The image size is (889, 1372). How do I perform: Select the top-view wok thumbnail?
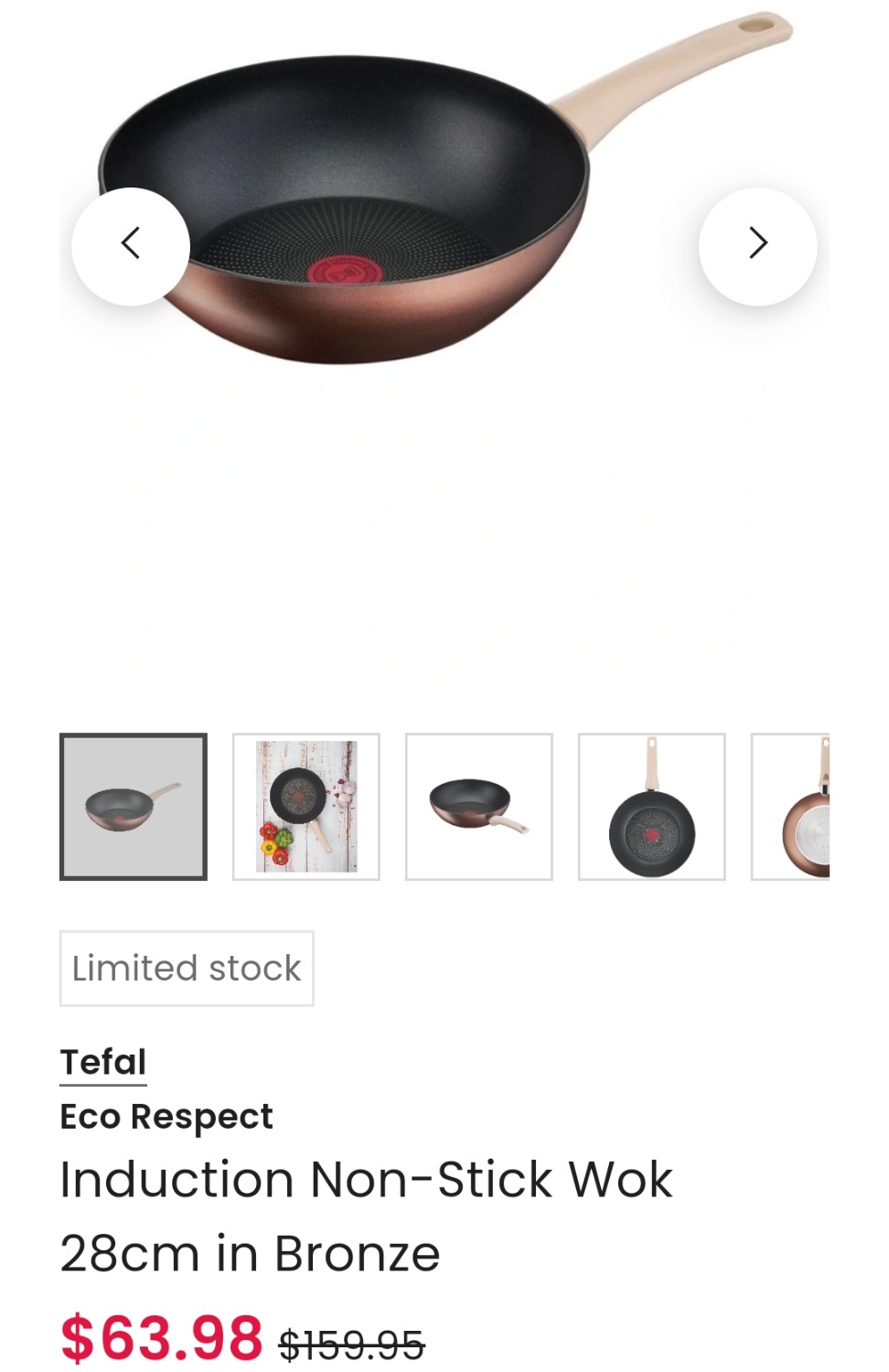[x=652, y=807]
